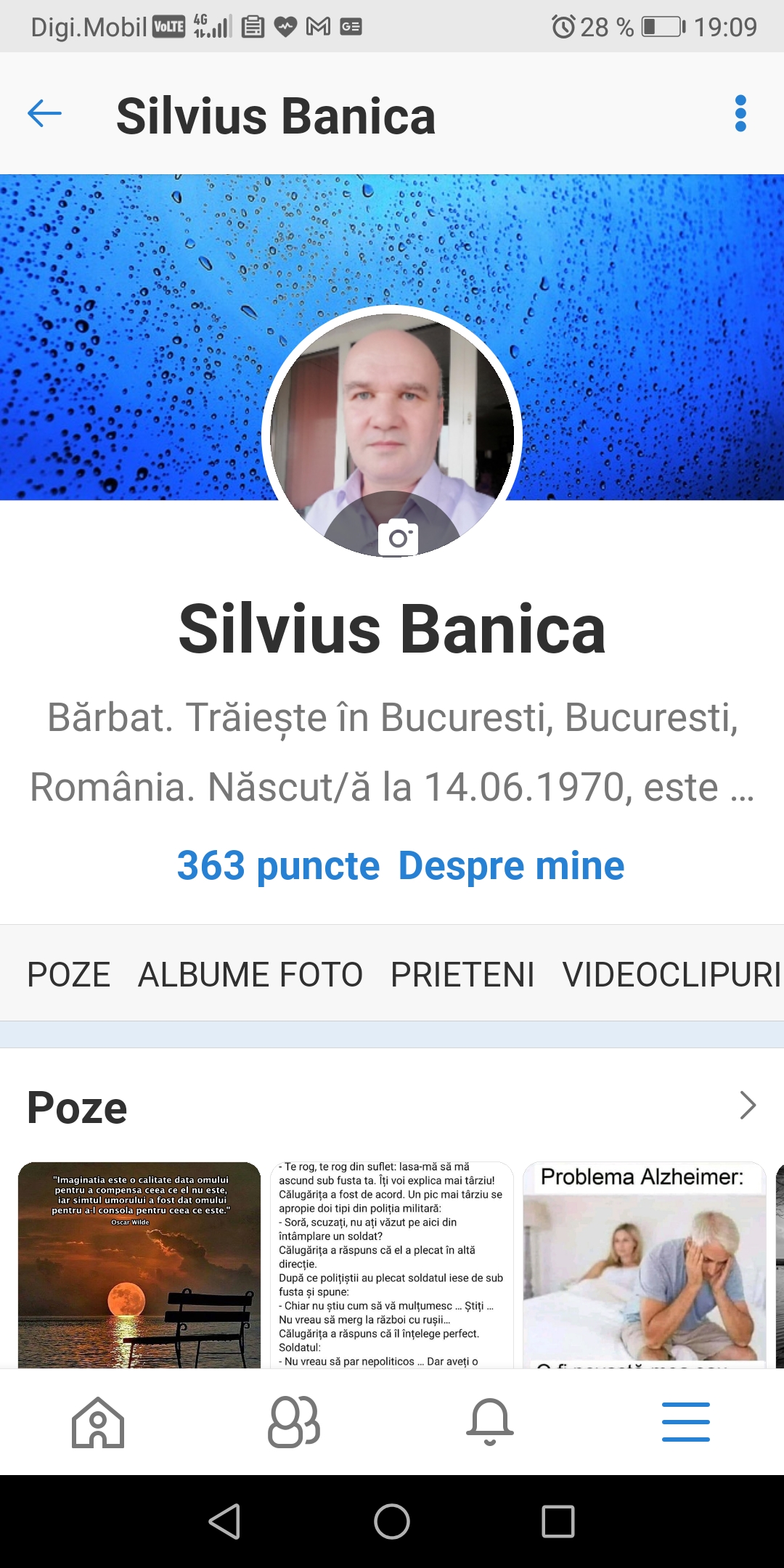Switch to the ALBUME FOTO tab
The height and width of the screenshot is (1568, 784).
point(250,974)
